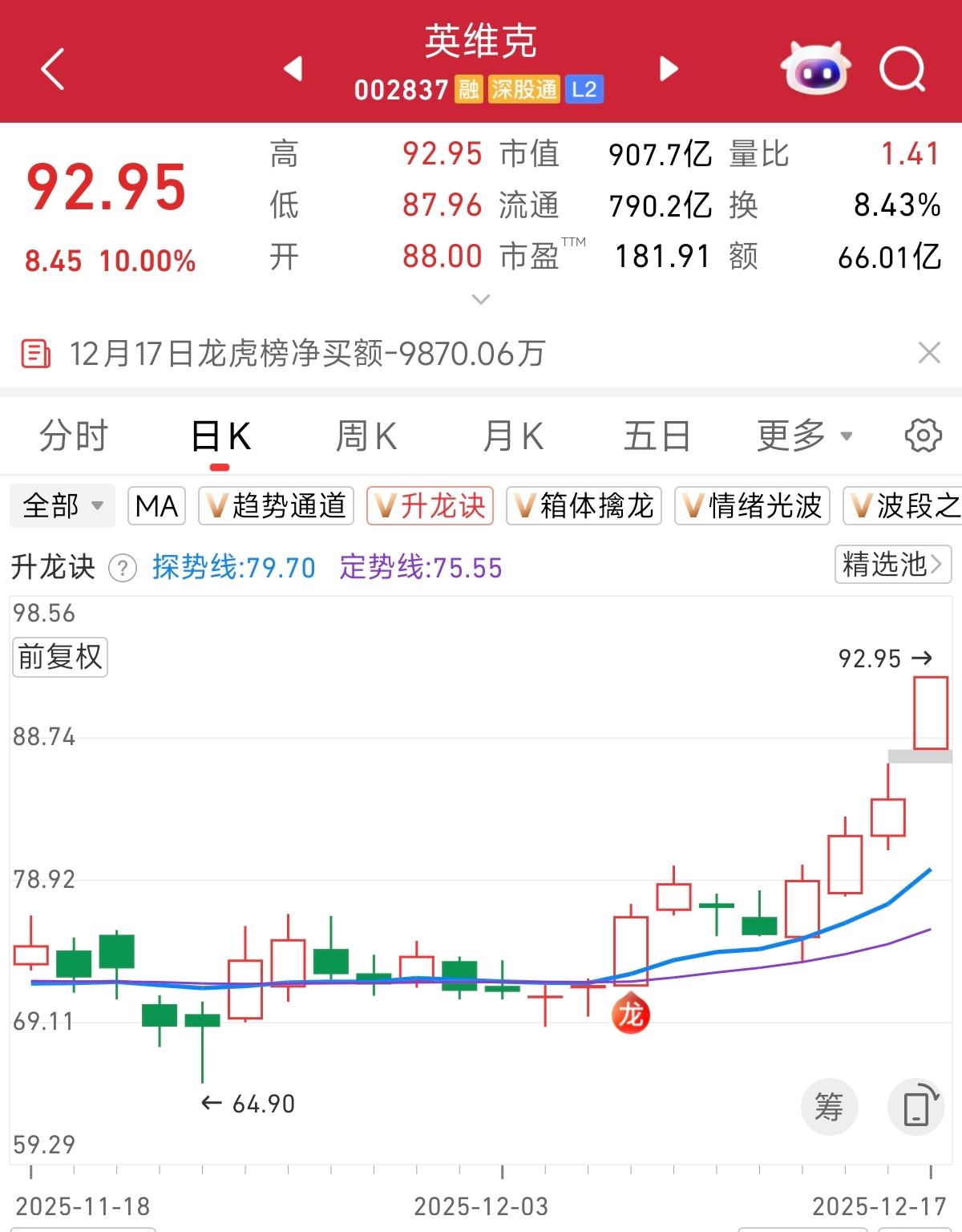Open the 全部 indicator dropdown
962x1232 pixels.
pyautogui.click(x=63, y=506)
